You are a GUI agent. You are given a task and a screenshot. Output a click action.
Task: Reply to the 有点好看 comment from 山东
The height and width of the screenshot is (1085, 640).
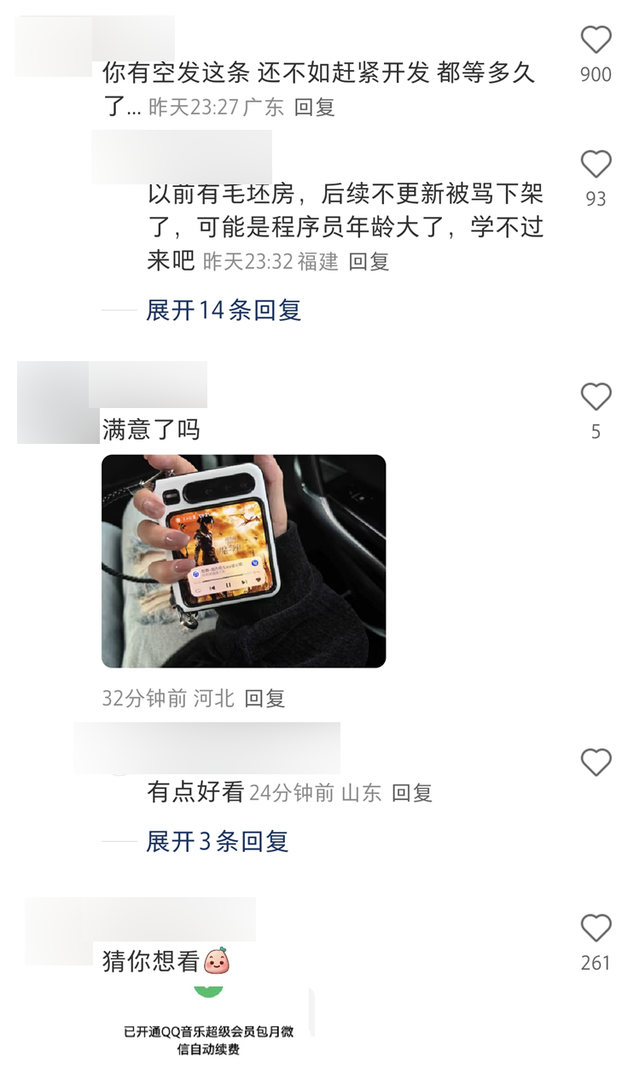pyautogui.click(x=412, y=792)
